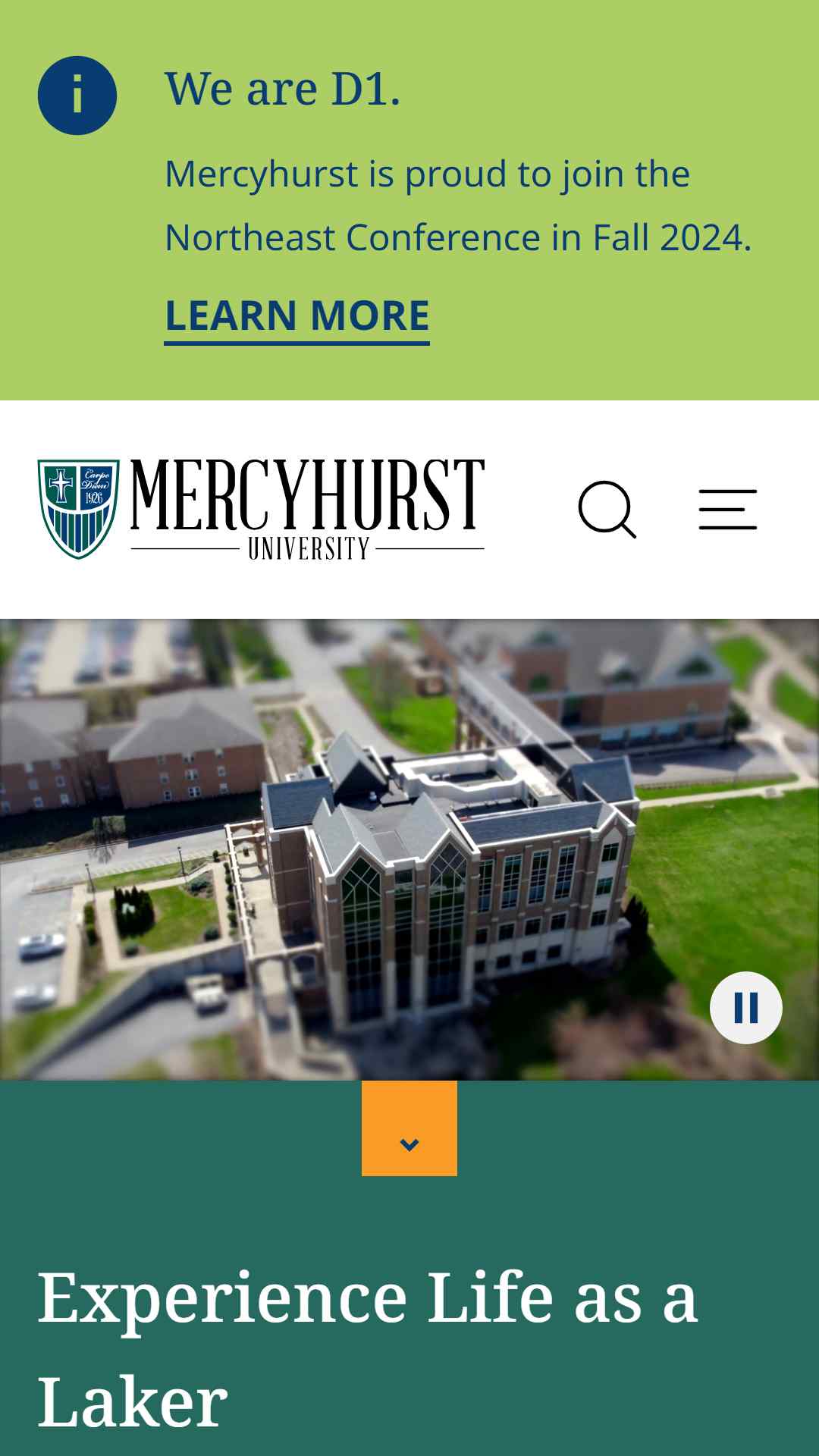Go to Mercyhurst University homepage logo

[261, 510]
